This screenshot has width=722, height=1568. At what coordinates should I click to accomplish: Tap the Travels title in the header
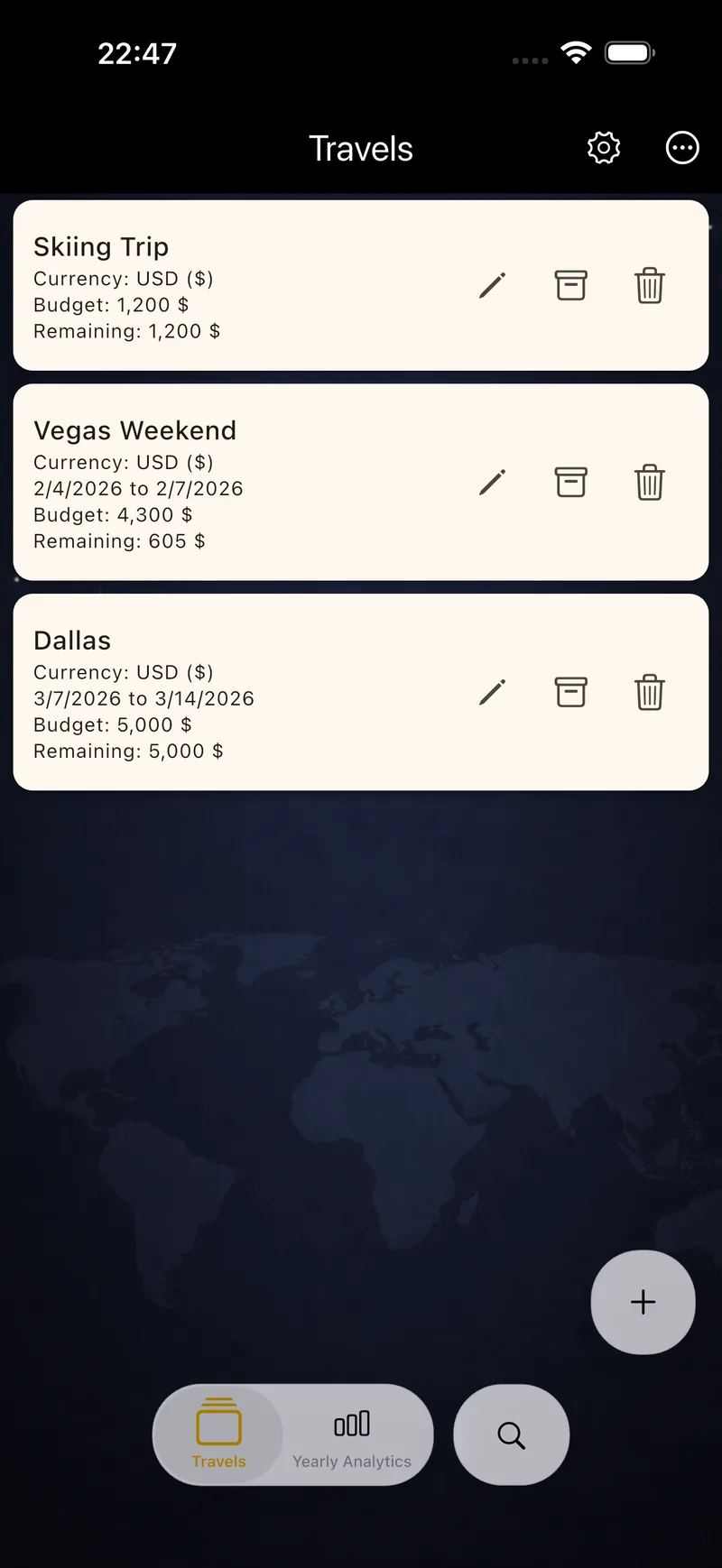[361, 148]
